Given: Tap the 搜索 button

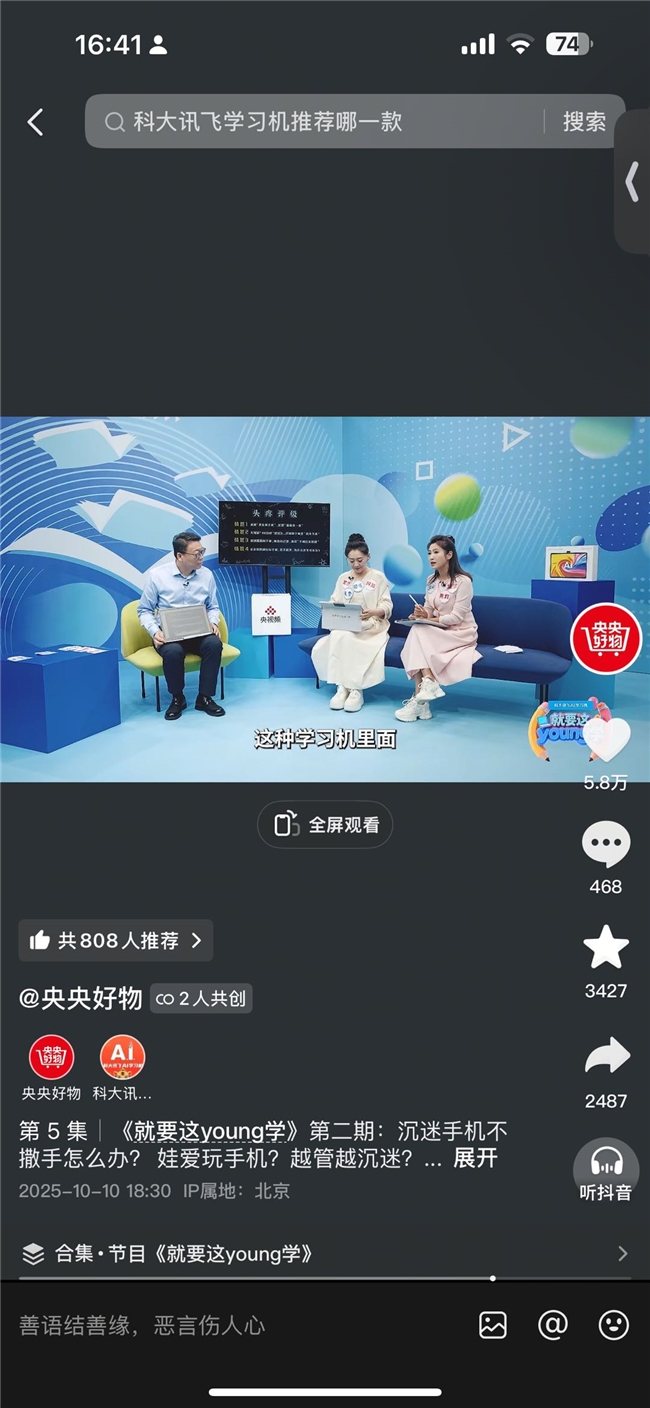Looking at the screenshot, I should [x=584, y=122].
